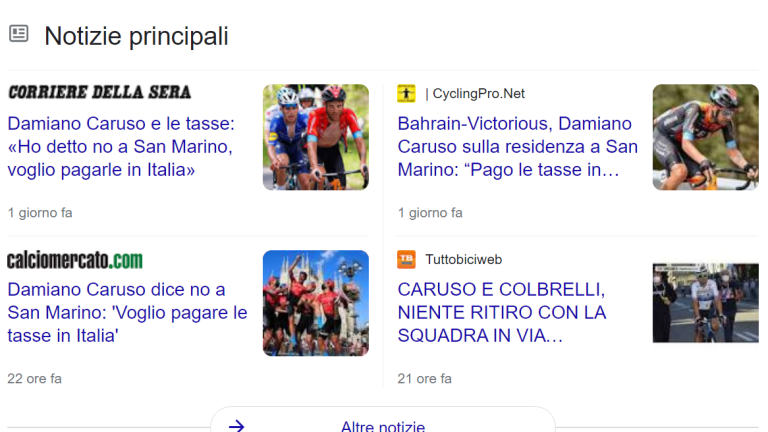This screenshot has width=768, height=432.
Task: Open the CyclingPro.Net Bahrain-Victorious article
Action: [x=517, y=147]
